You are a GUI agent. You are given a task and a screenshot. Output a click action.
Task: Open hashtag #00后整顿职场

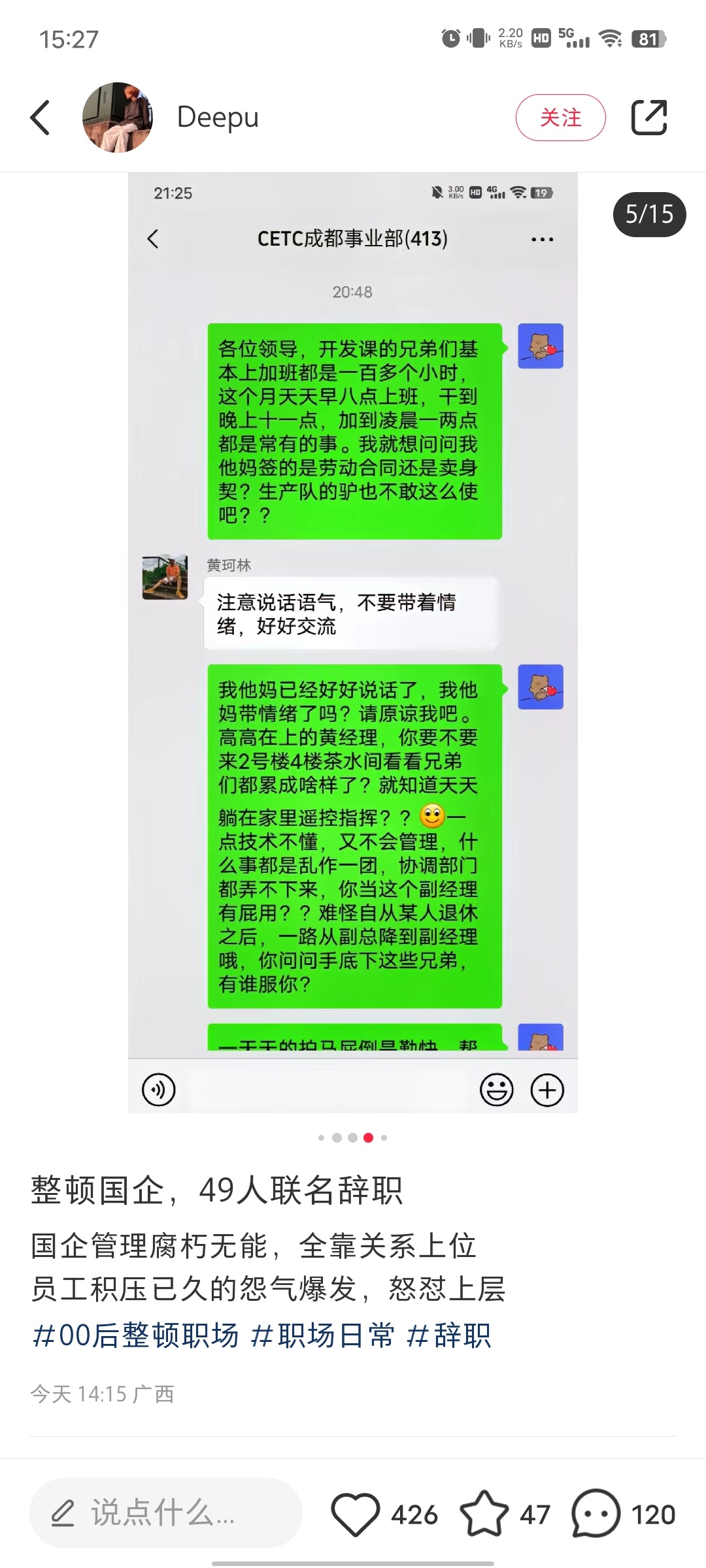(135, 1335)
